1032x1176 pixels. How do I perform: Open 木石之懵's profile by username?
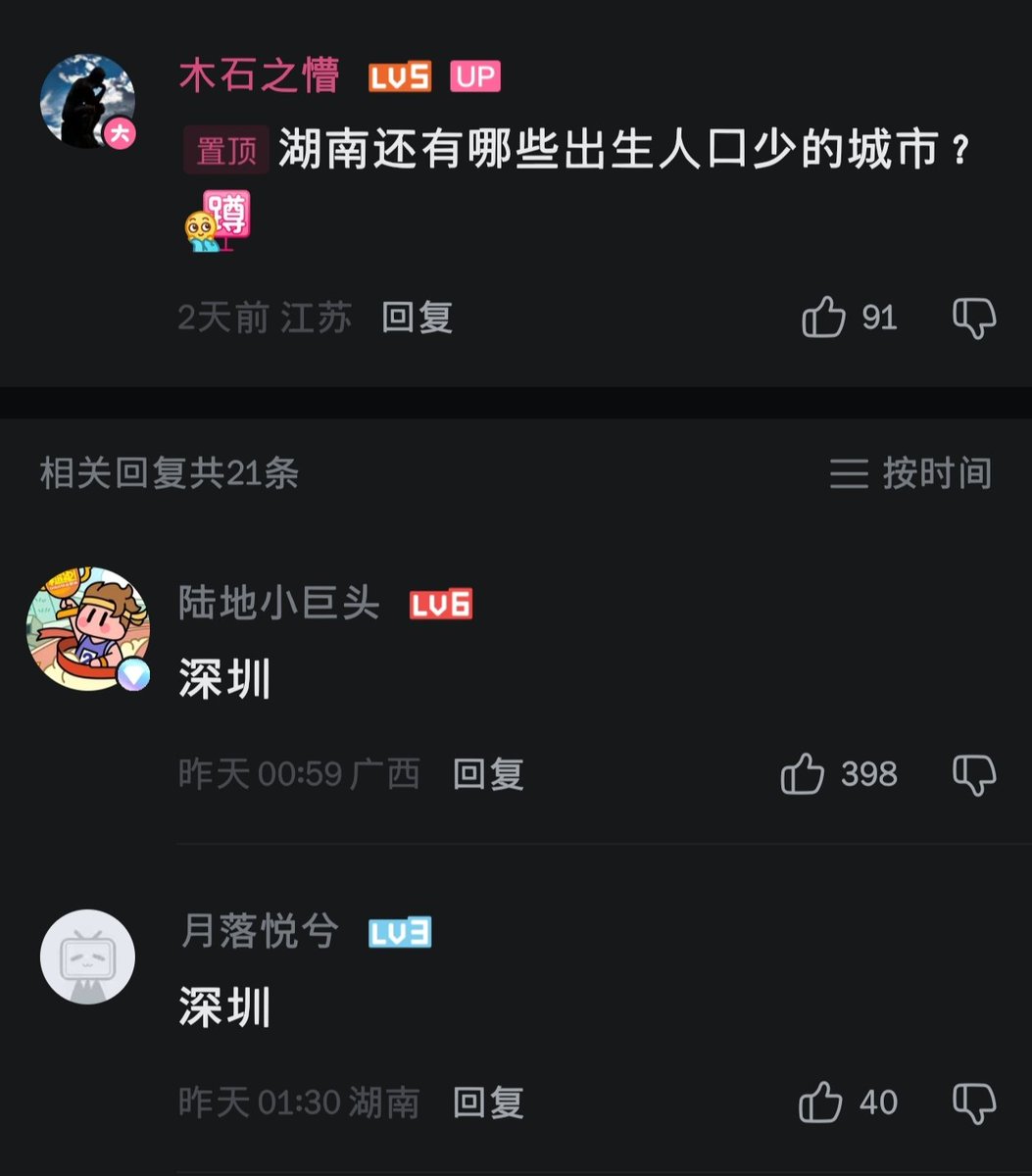(260, 75)
